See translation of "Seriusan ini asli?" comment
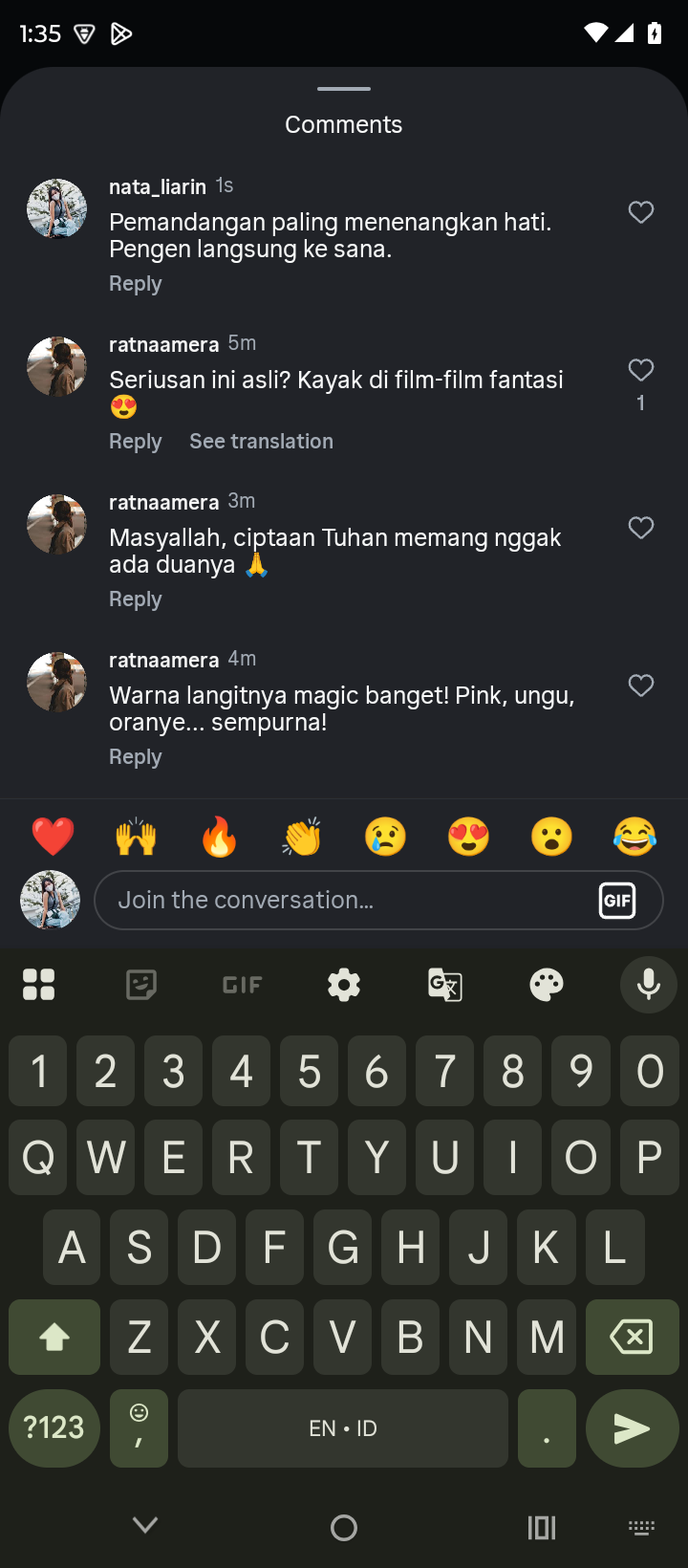688x1568 pixels. (261, 442)
